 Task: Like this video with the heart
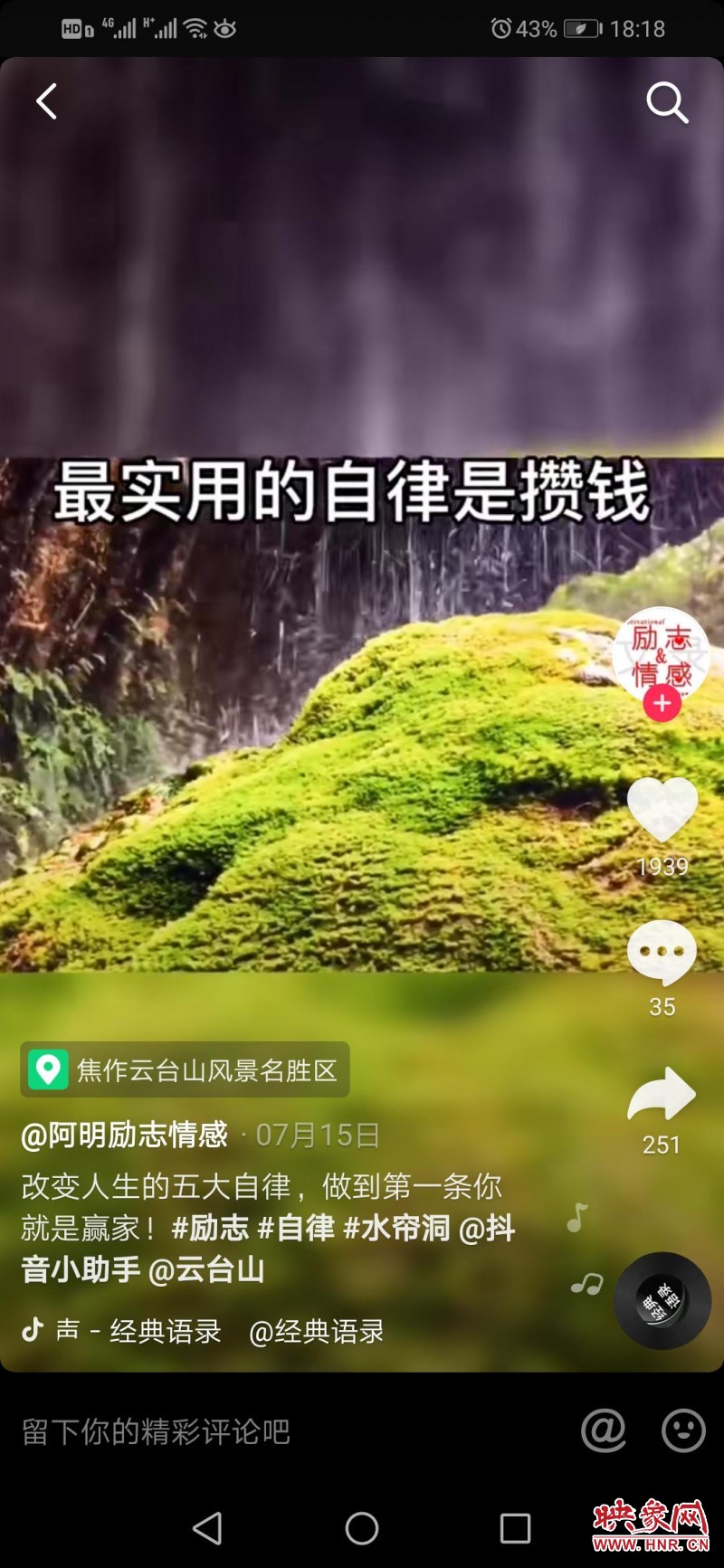662,808
